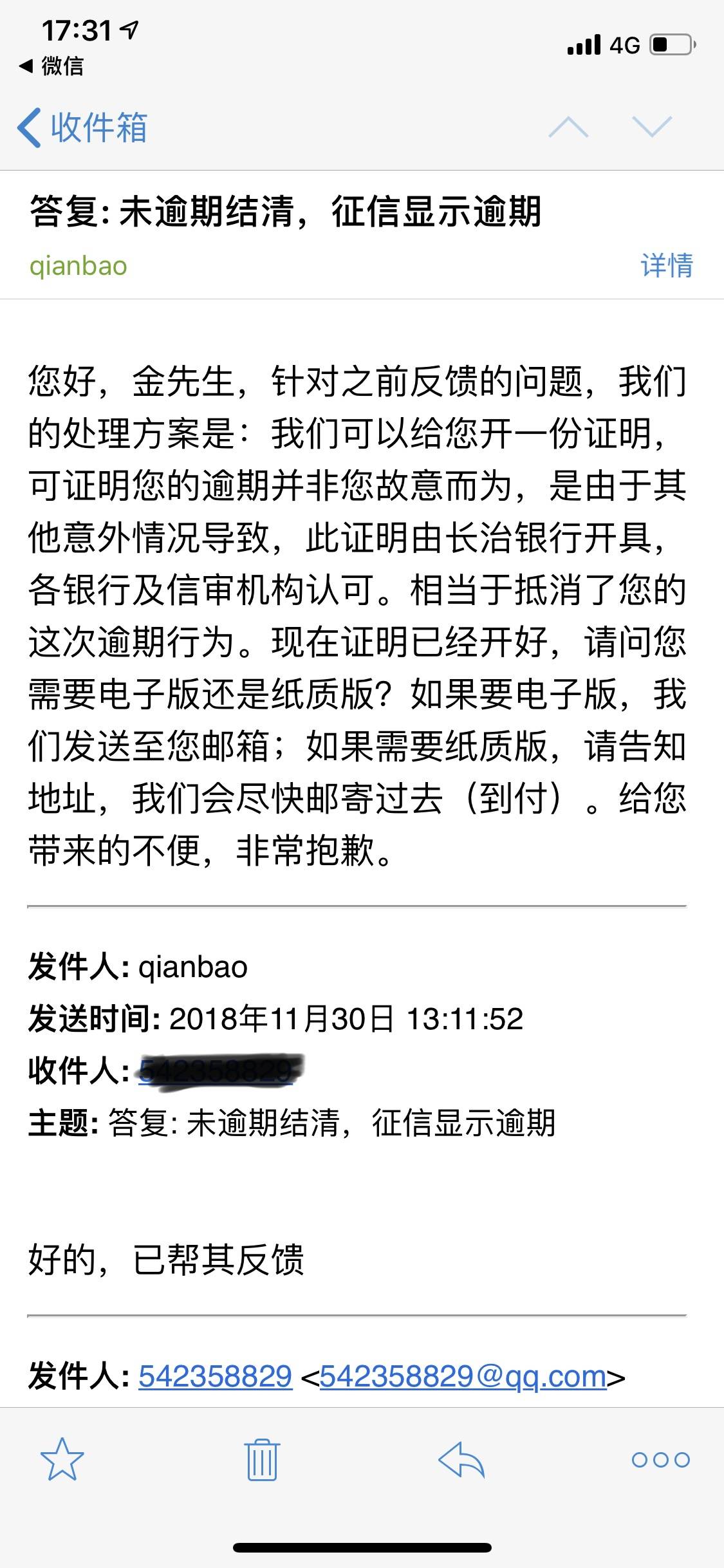Reply to this email

coord(461,1459)
